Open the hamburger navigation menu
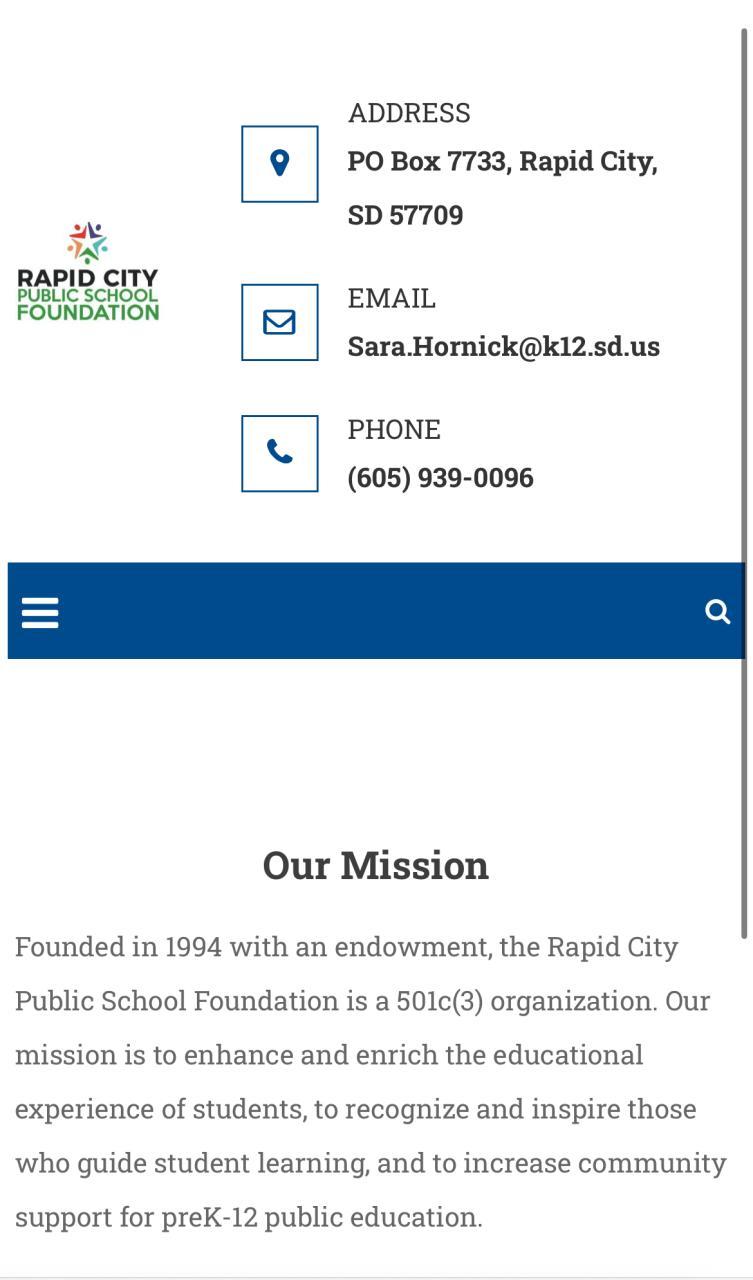Screen dimensions: 753x1280 point(40,612)
